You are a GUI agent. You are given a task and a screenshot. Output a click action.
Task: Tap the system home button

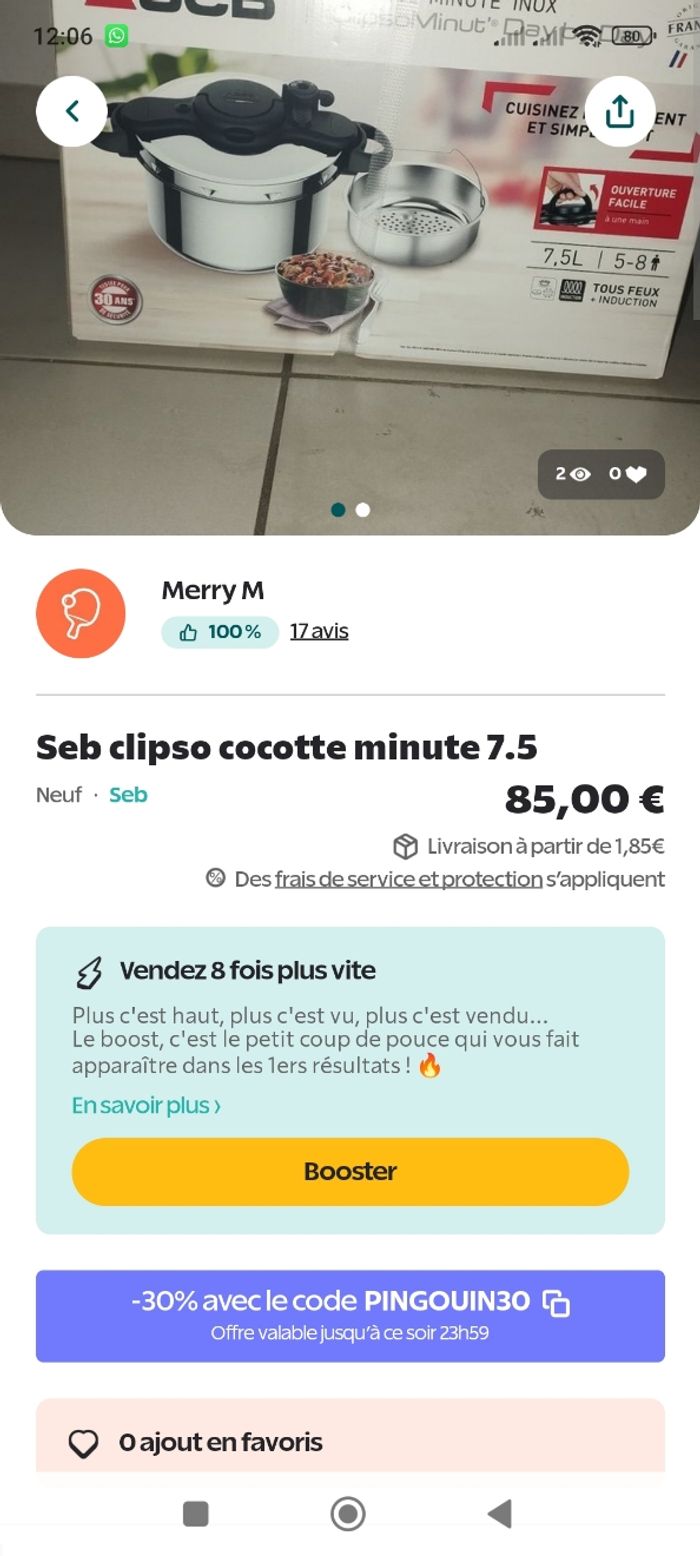(348, 1514)
